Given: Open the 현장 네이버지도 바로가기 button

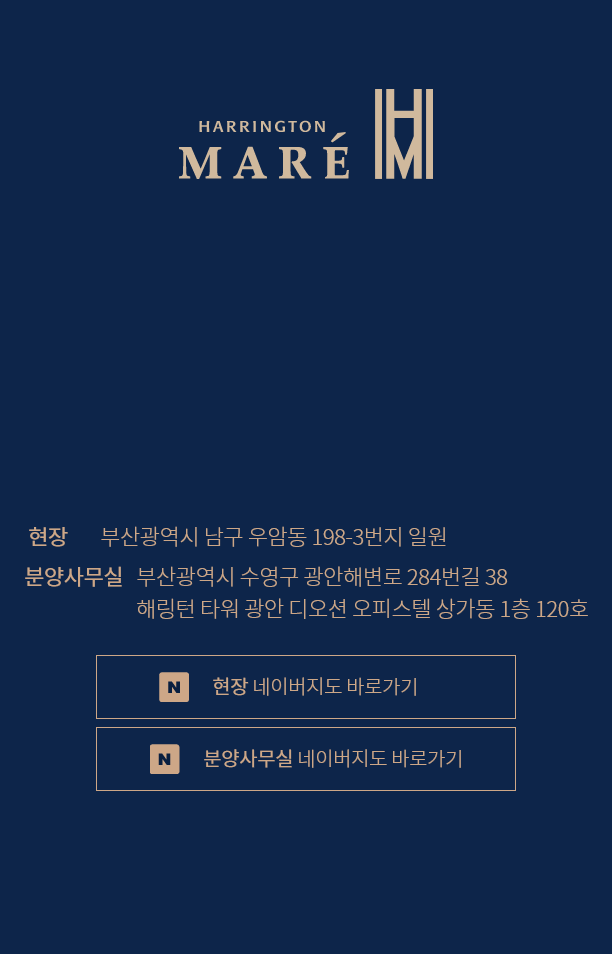Looking at the screenshot, I should (x=306, y=687).
